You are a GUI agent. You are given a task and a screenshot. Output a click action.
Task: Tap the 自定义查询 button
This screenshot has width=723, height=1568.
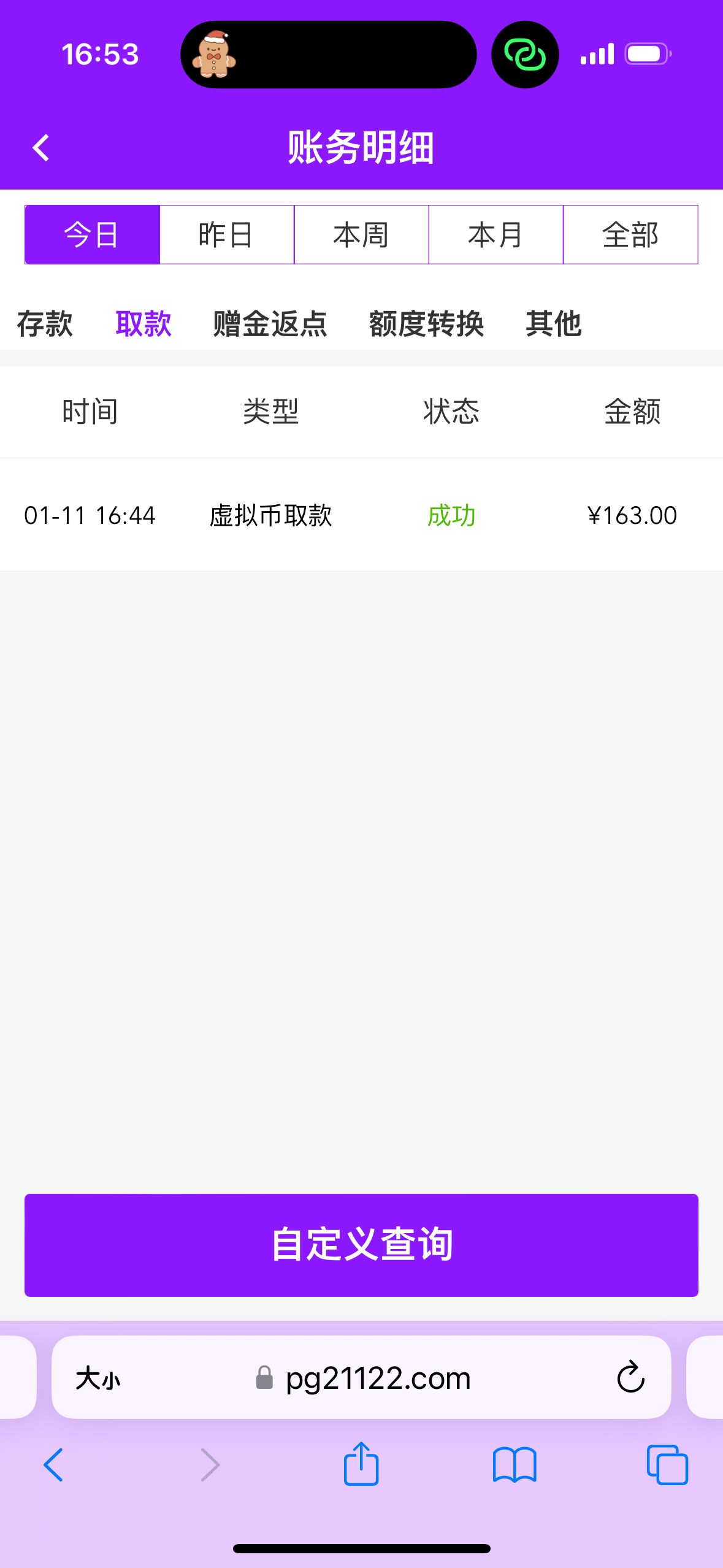click(x=361, y=1245)
